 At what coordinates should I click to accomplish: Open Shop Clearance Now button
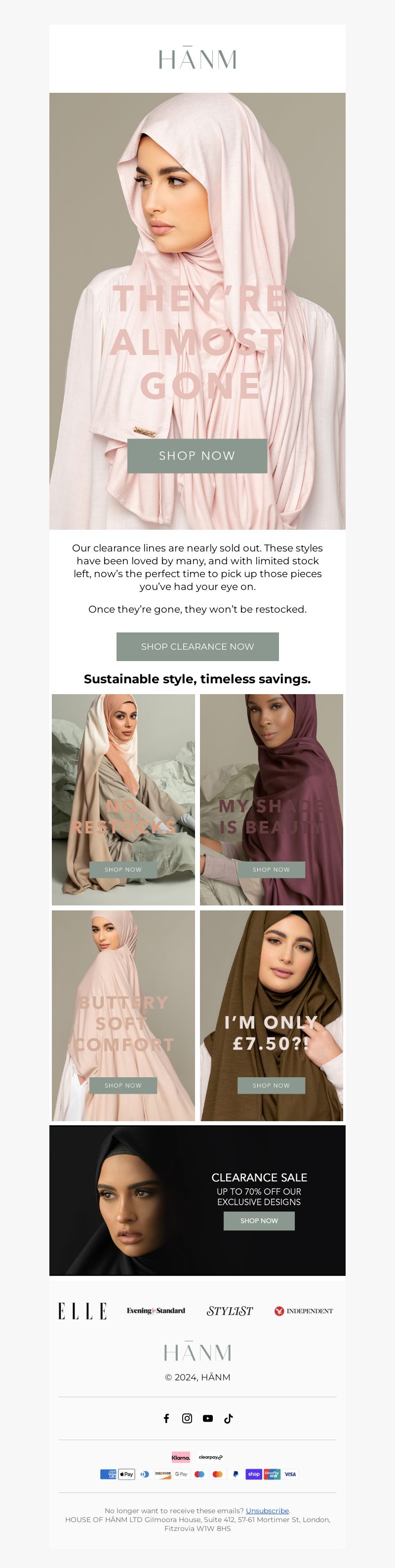click(197, 646)
